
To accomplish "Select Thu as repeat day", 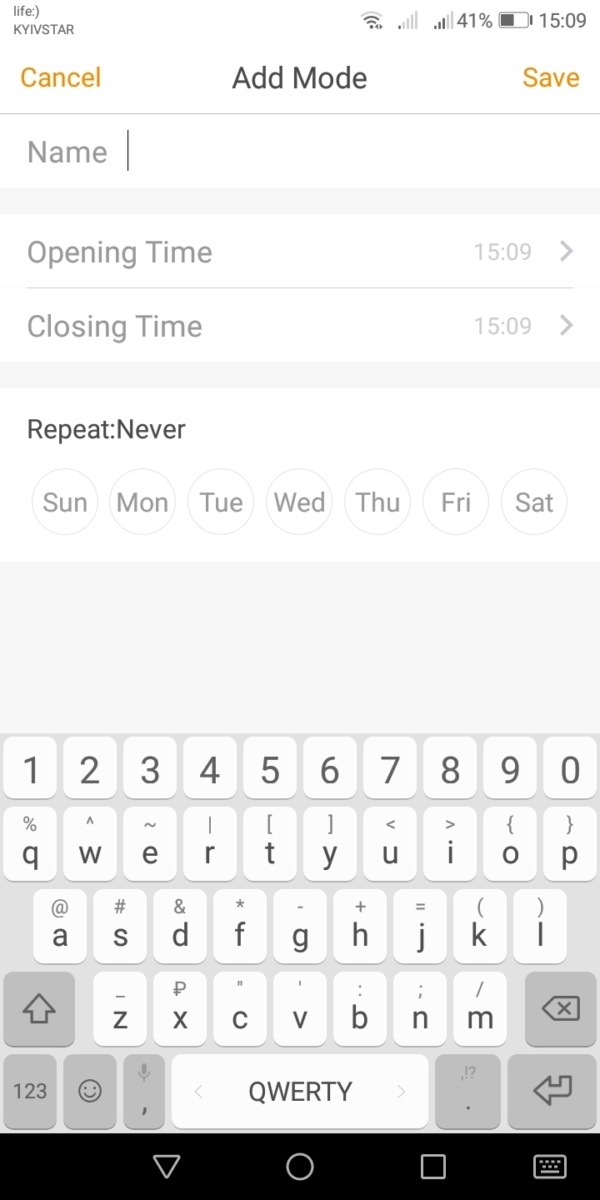I will [x=377, y=502].
